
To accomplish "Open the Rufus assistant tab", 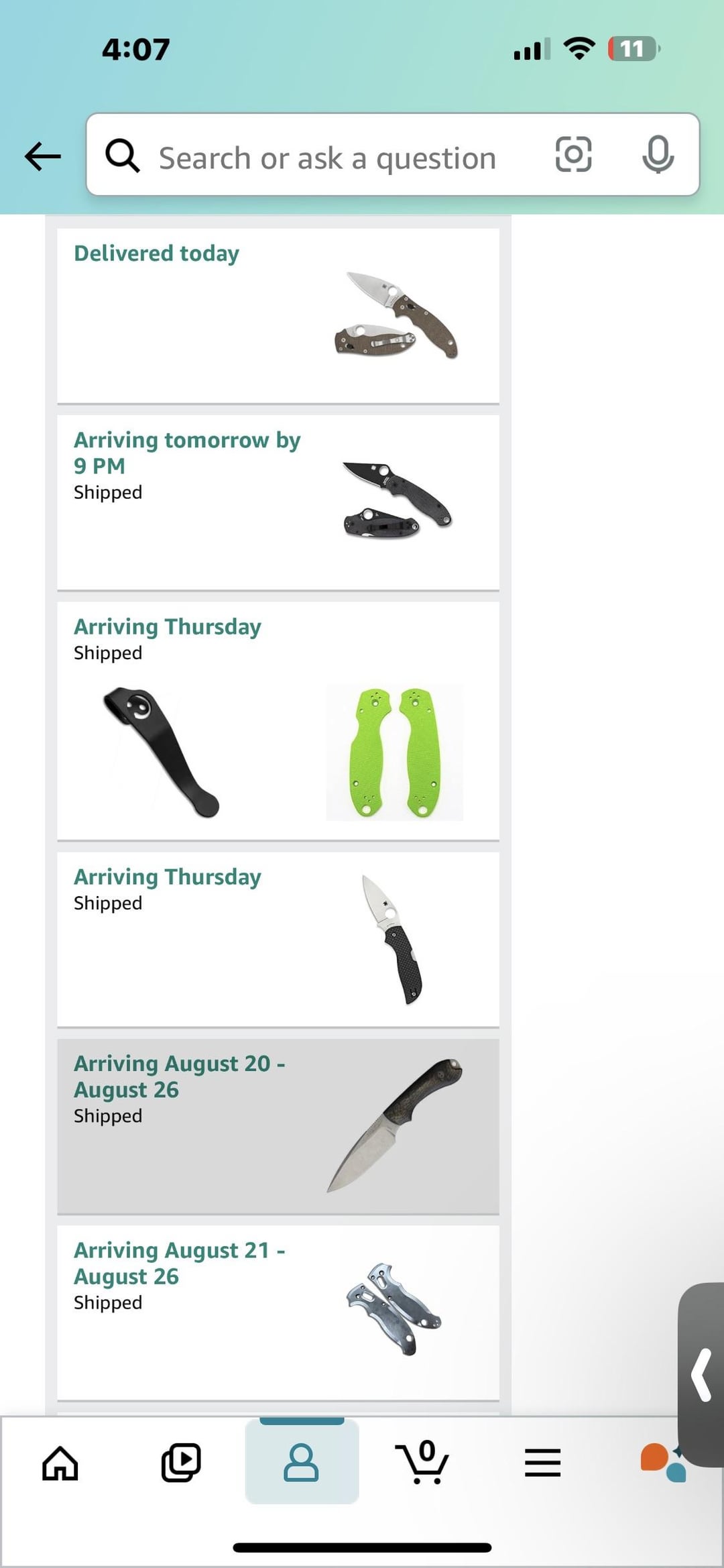I will (x=661, y=1463).
